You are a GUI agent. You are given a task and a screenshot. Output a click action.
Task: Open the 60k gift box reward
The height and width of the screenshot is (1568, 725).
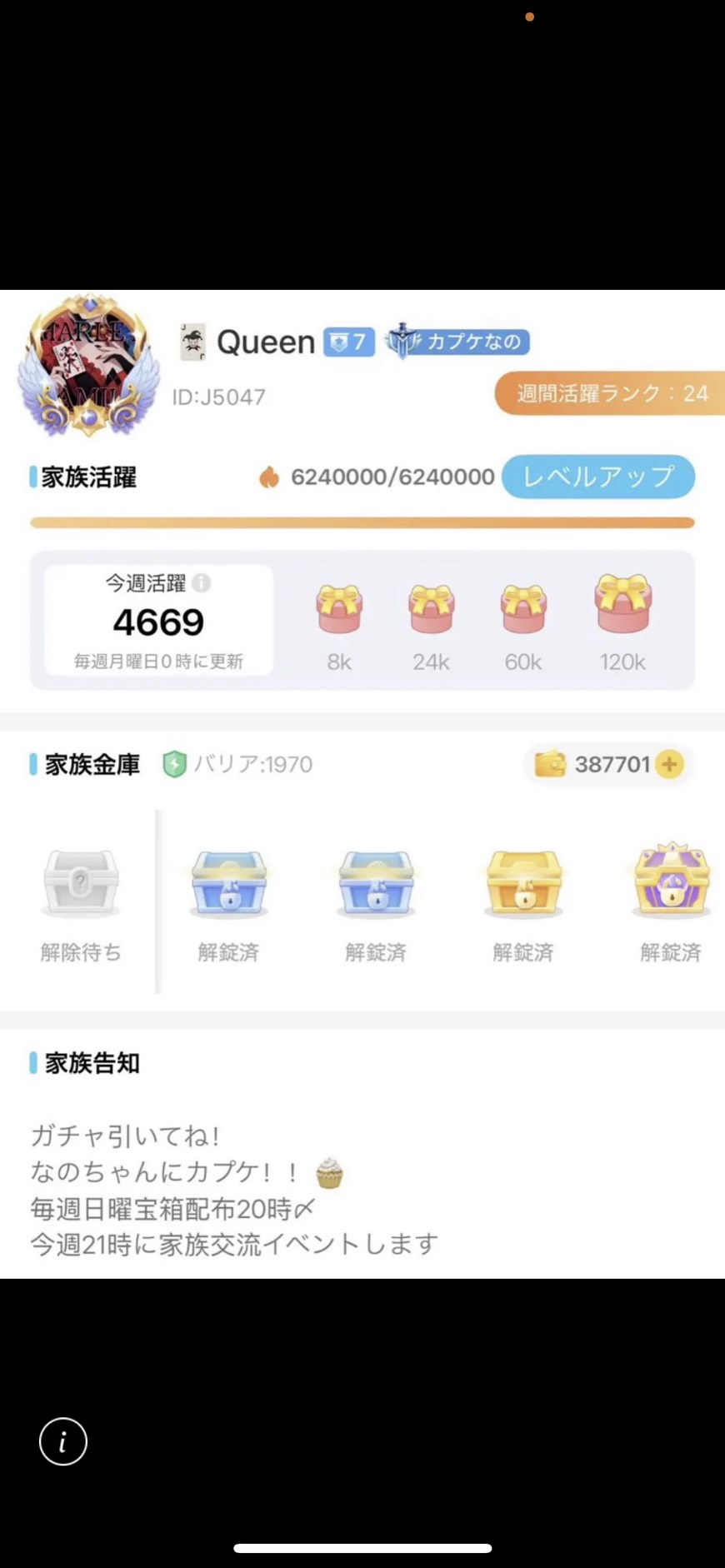(523, 609)
